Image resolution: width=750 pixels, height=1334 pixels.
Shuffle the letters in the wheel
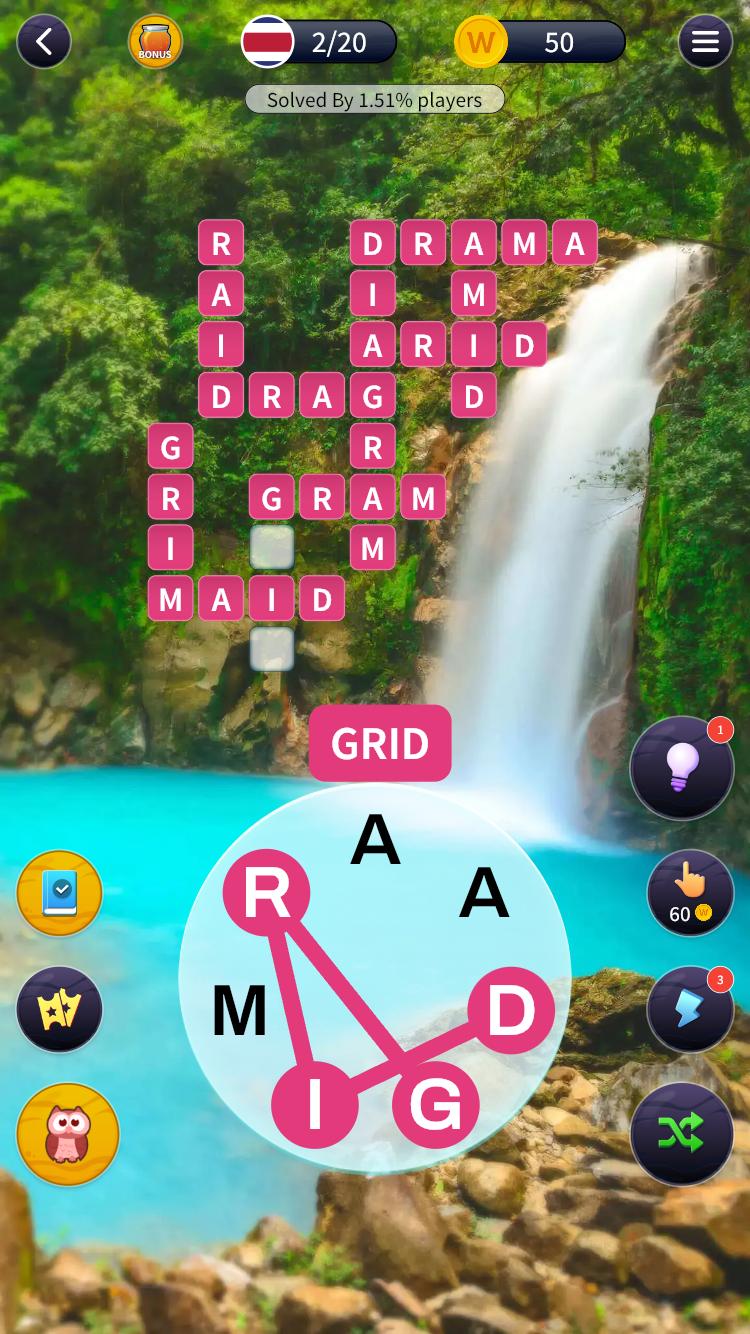682,1133
